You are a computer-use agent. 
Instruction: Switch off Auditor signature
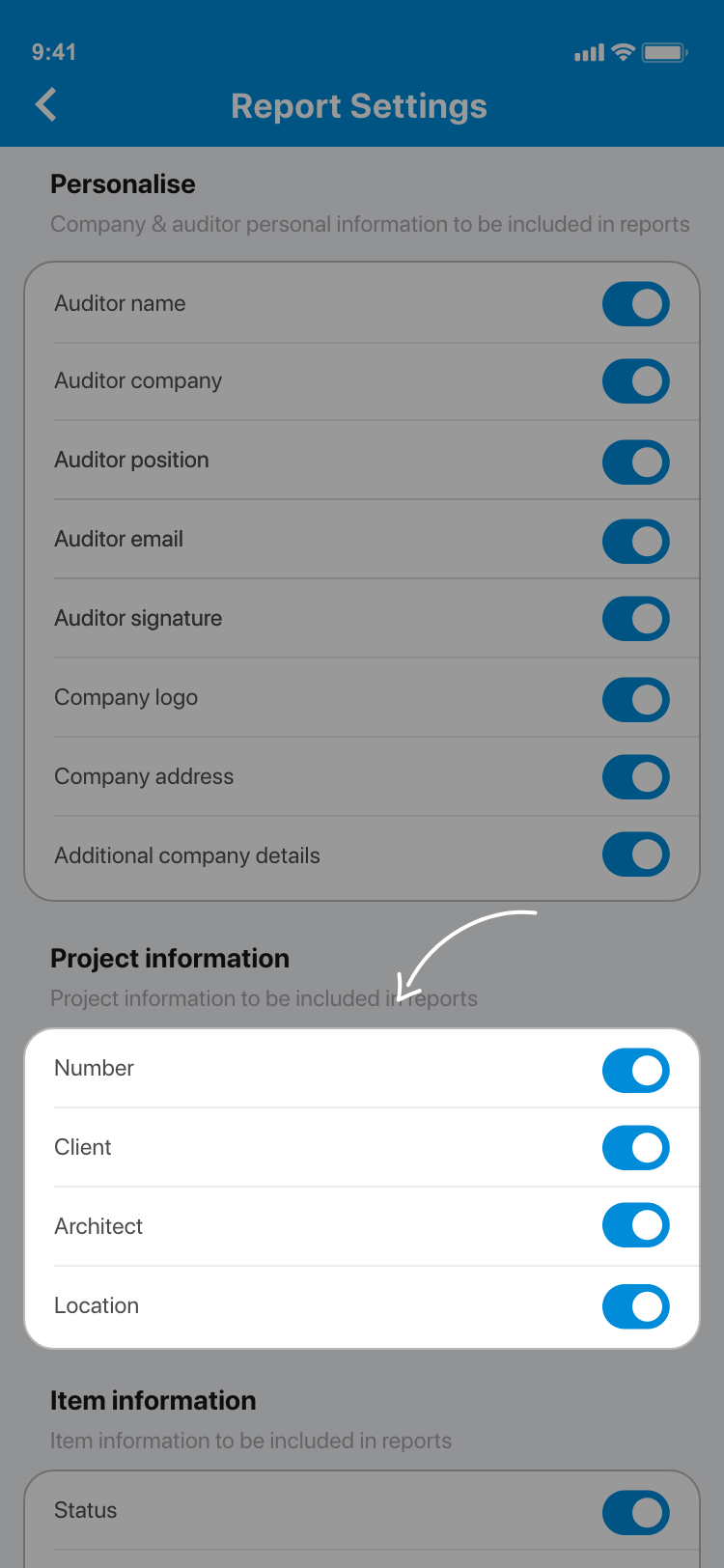(635, 619)
